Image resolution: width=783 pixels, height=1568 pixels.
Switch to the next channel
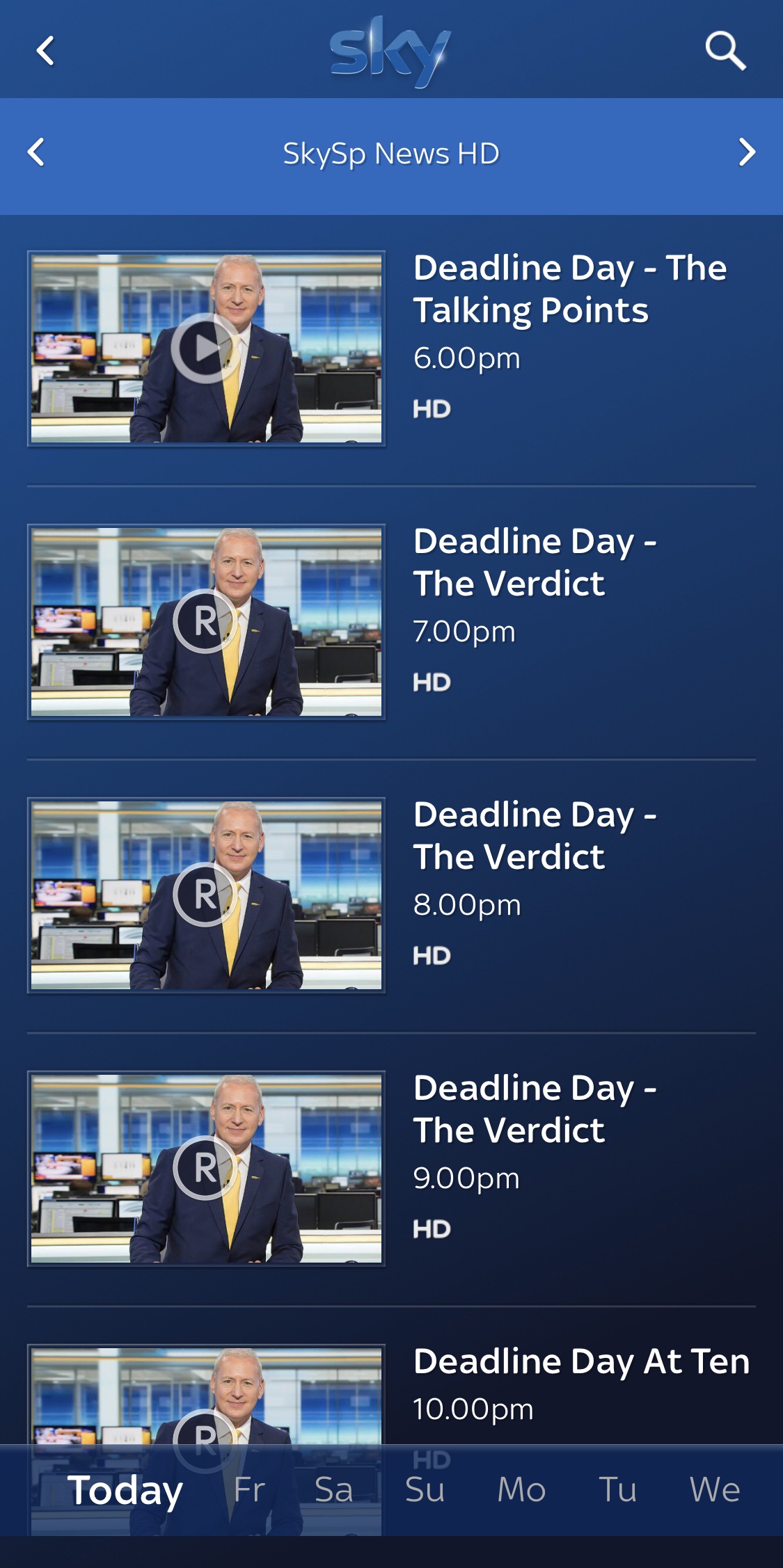pyautogui.click(x=747, y=152)
